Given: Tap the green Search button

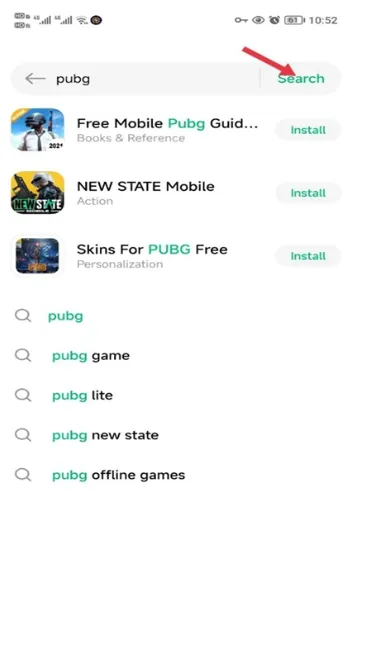Looking at the screenshot, I should point(301,78).
